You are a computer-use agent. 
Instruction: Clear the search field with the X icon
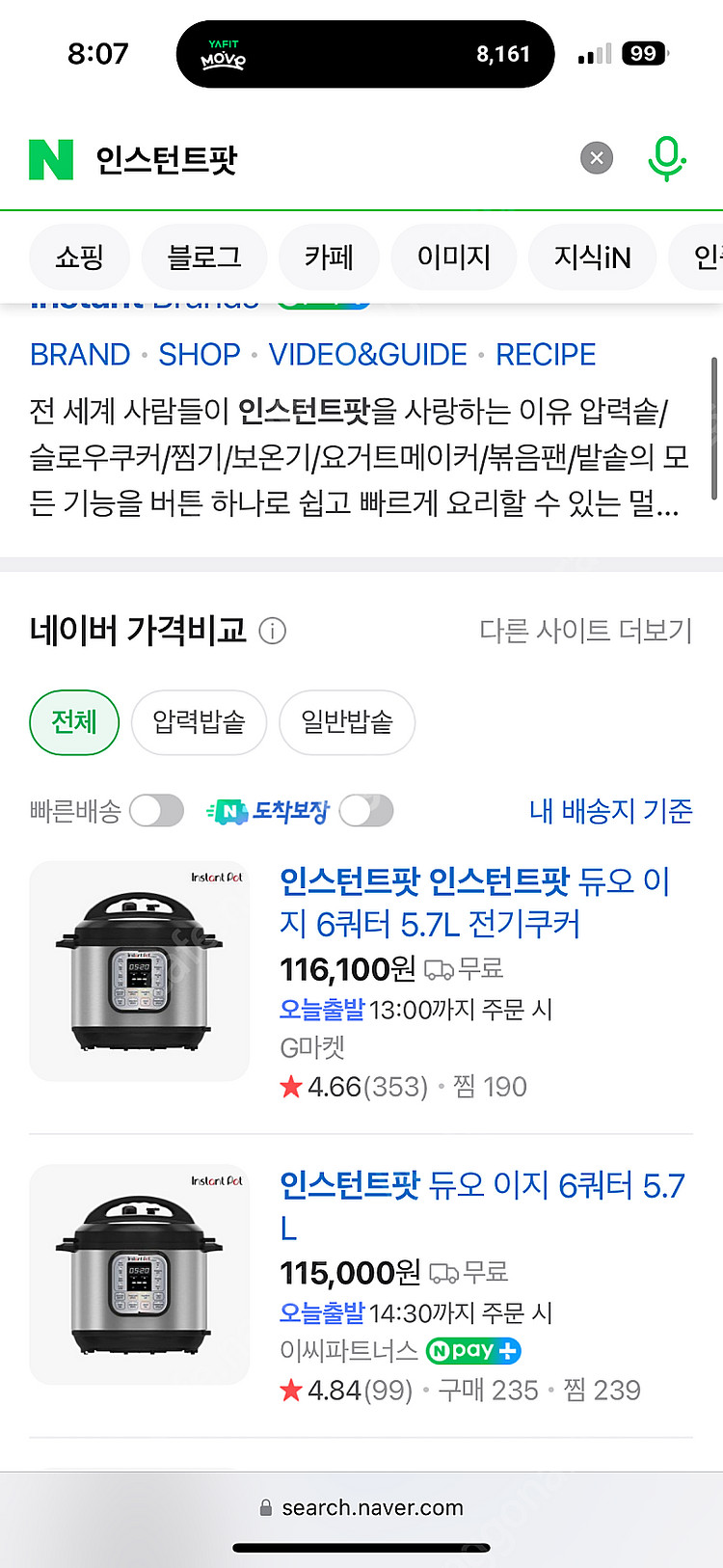tap(596, 158)
